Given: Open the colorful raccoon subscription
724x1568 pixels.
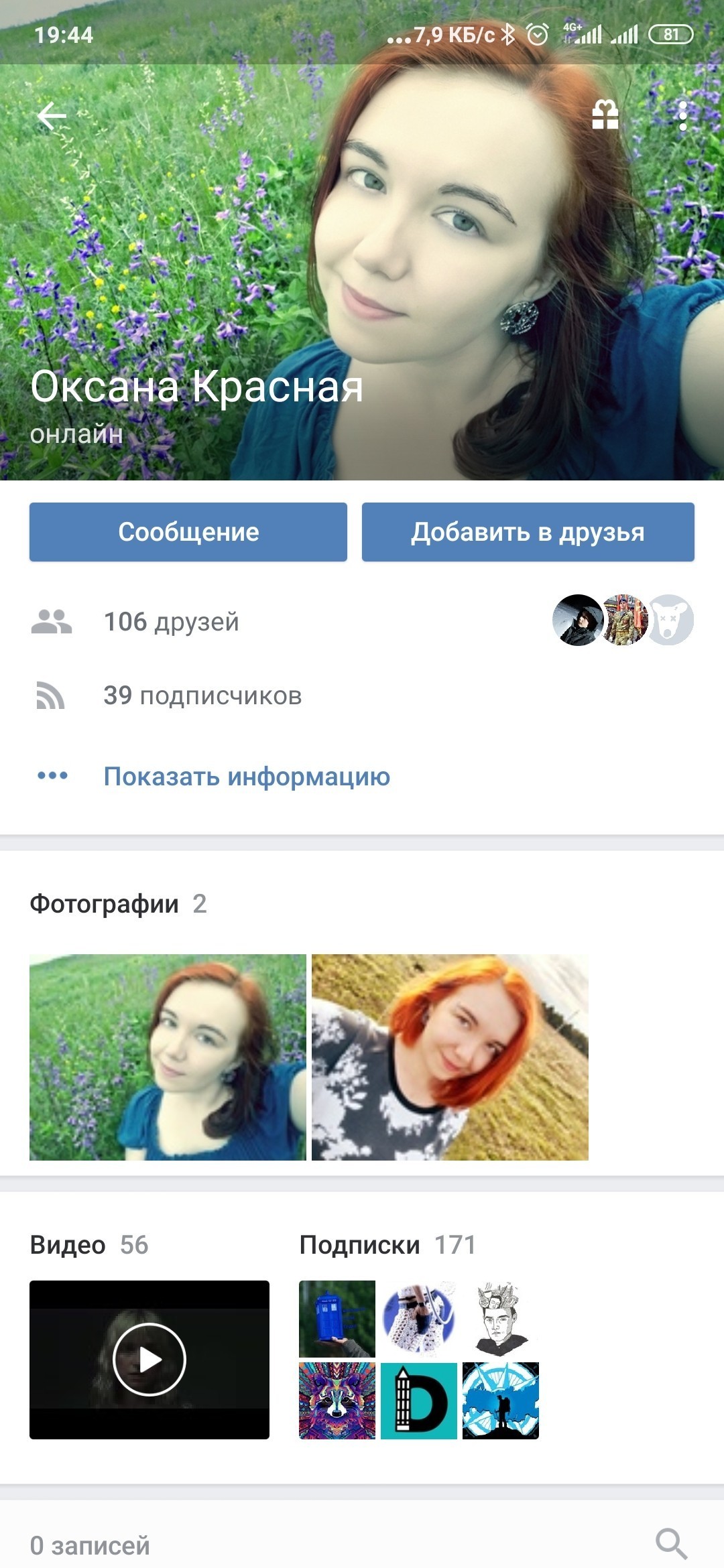Looking at the screenshot, I should (337, 1400).
